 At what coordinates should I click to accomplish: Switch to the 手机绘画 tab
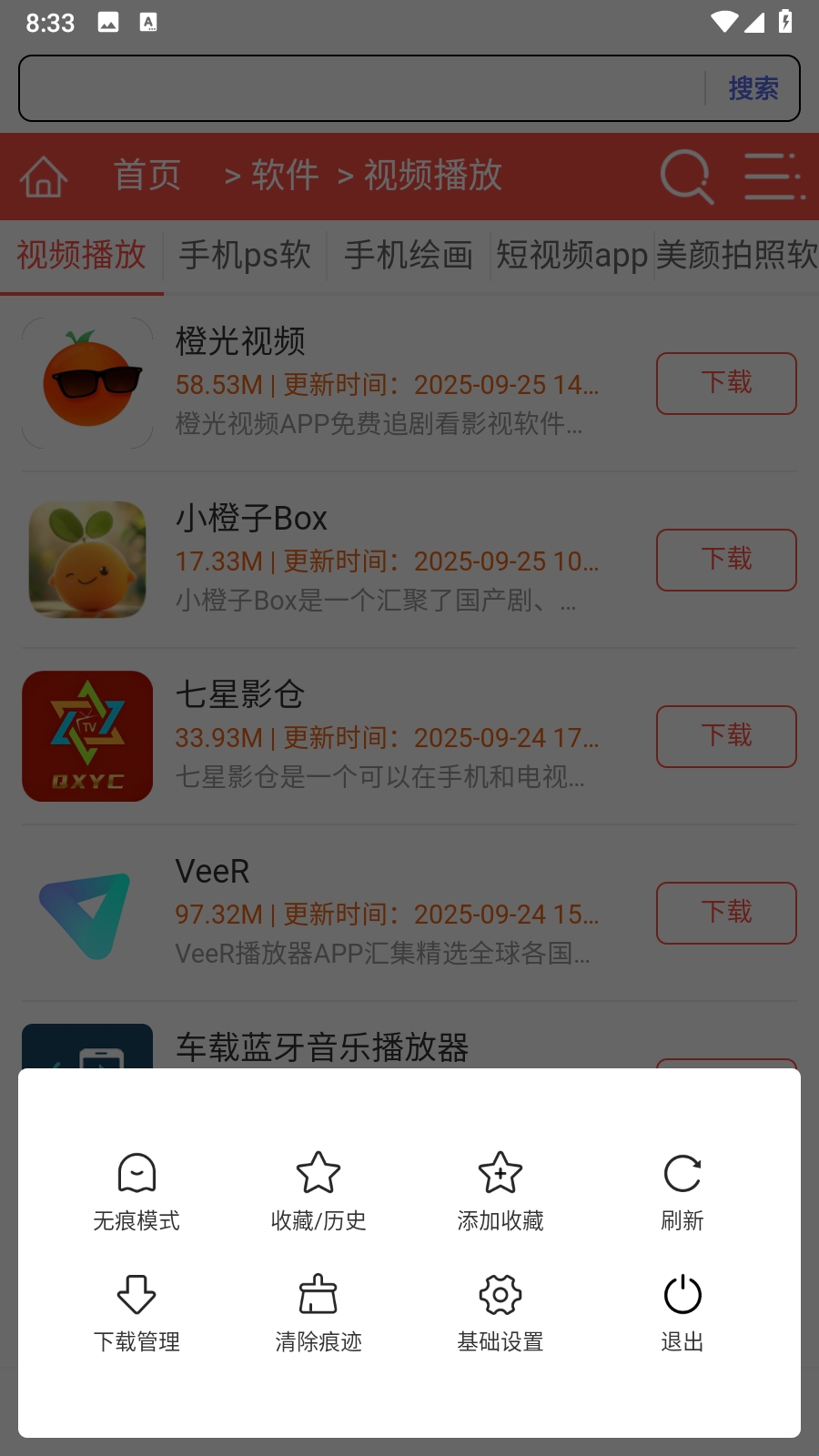[x=409, y=256]
